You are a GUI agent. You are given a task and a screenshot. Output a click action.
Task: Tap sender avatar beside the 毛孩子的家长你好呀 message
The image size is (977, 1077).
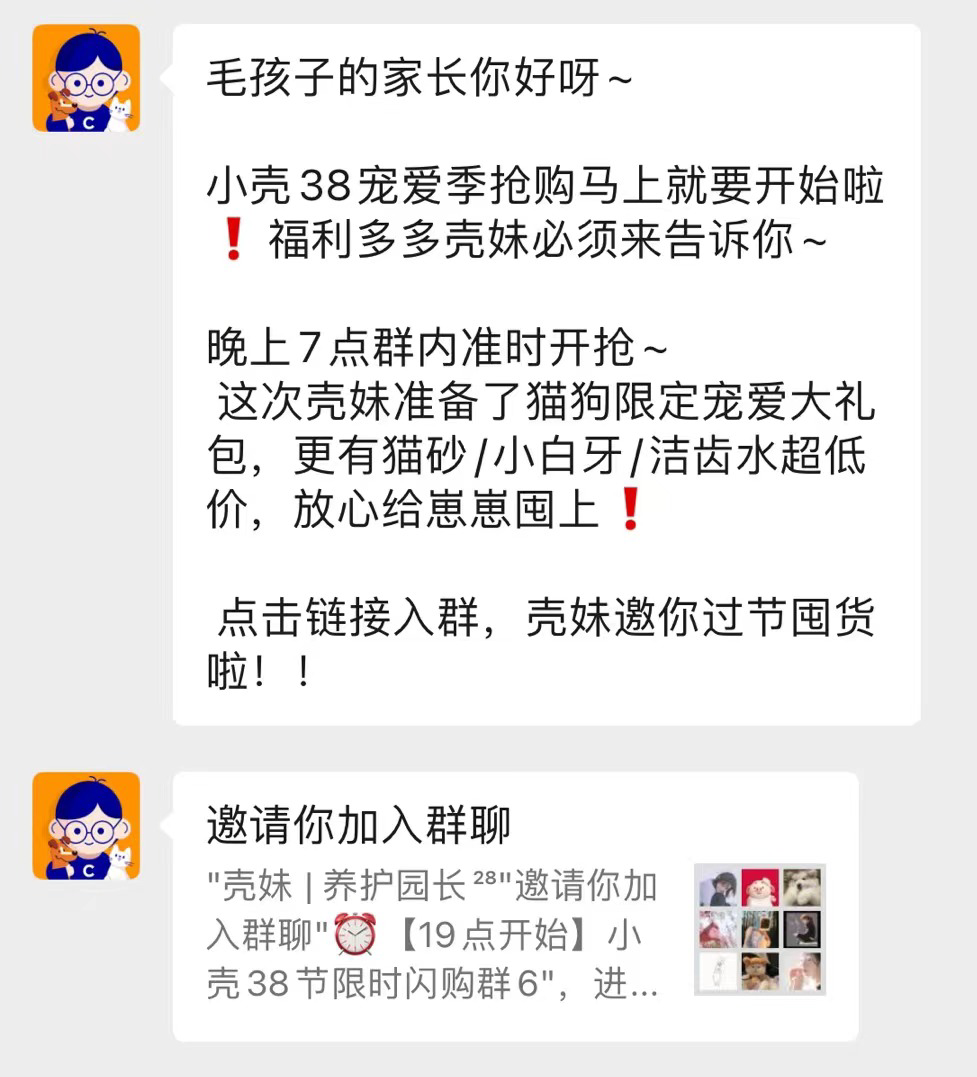pyautogui.click(x=86, y=78)
